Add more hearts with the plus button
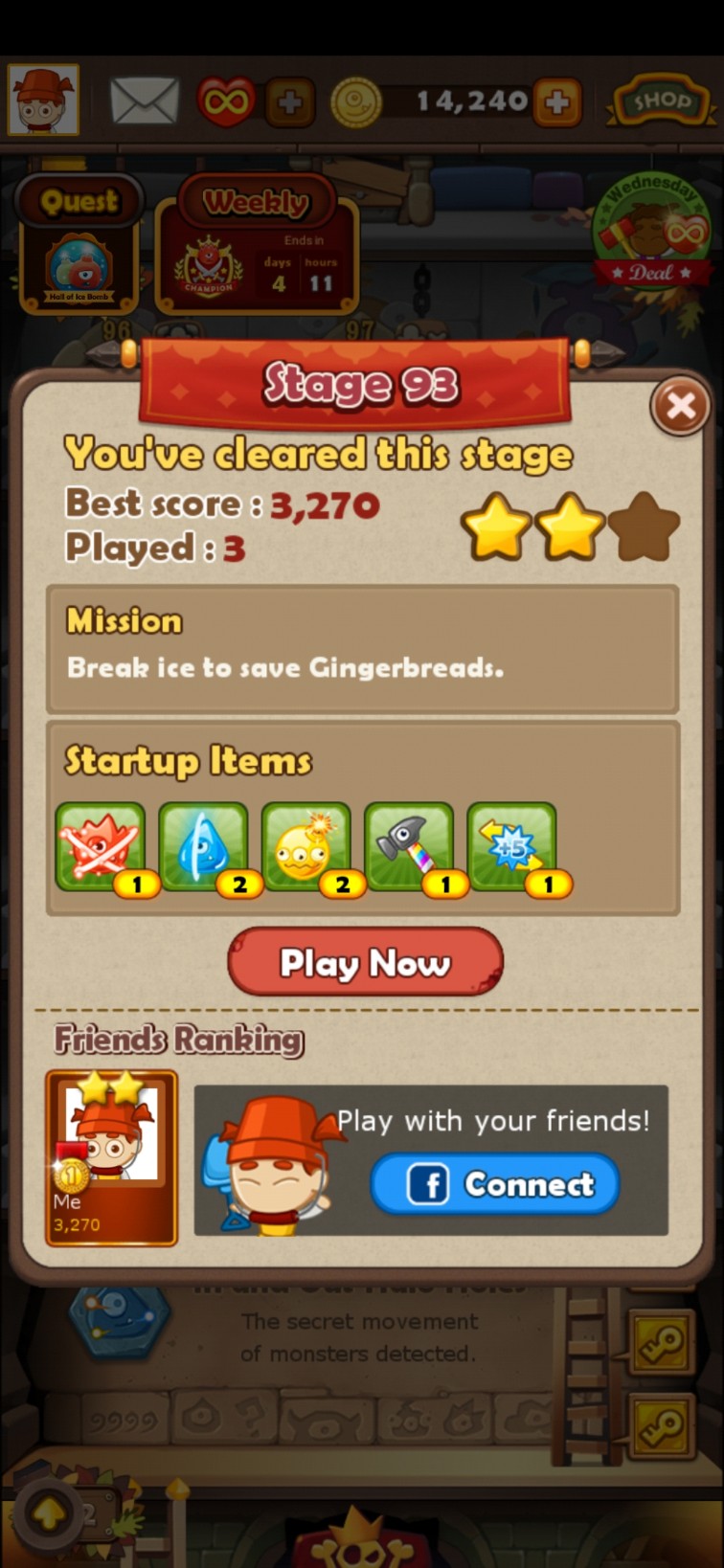This screenshot has width=724, height=1568. pos(289,101)
